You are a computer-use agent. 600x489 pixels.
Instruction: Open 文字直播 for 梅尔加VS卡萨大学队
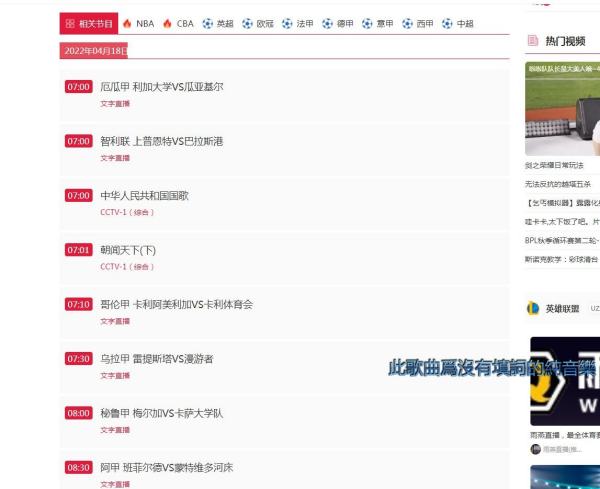pyautogui.click(x=115, y=430)
